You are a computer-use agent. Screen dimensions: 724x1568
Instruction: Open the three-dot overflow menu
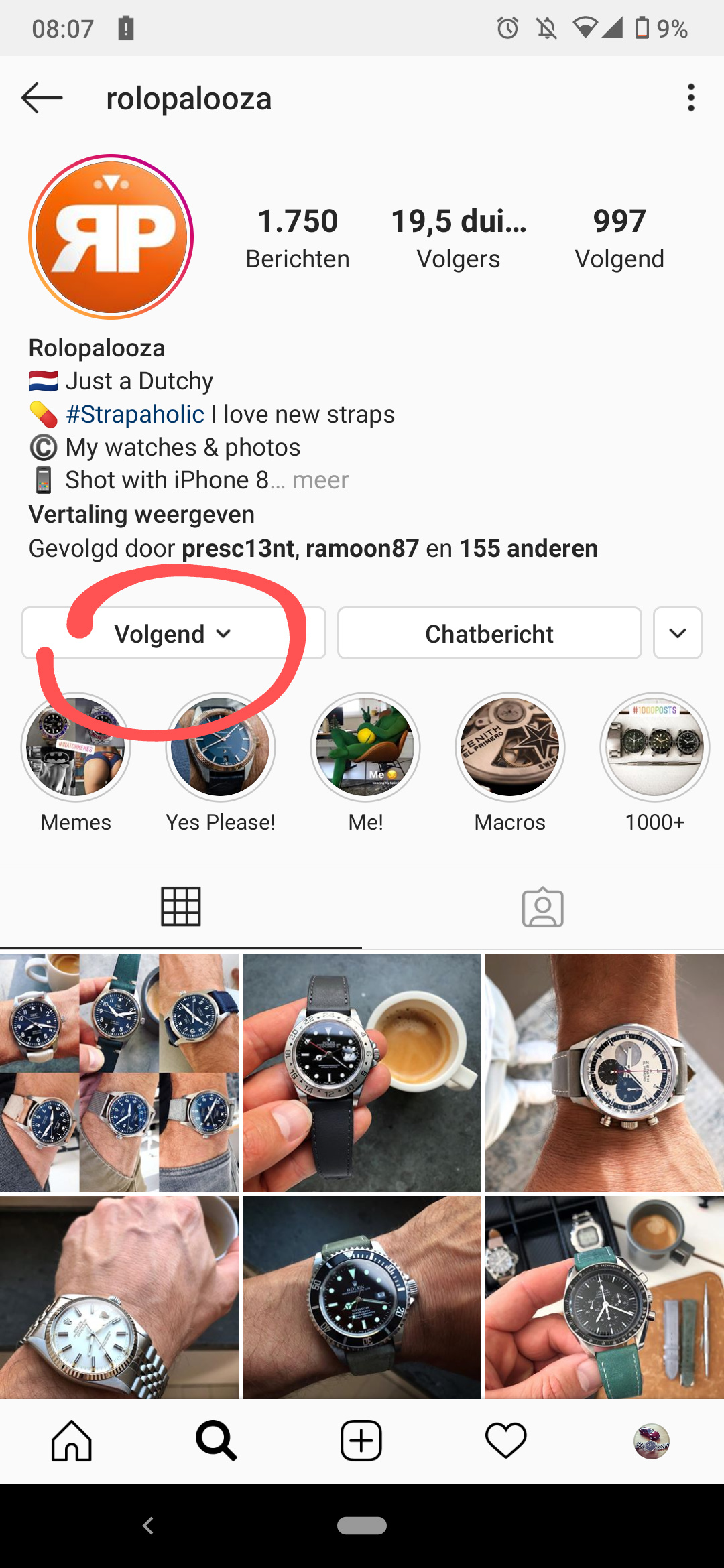coord(690,98)
